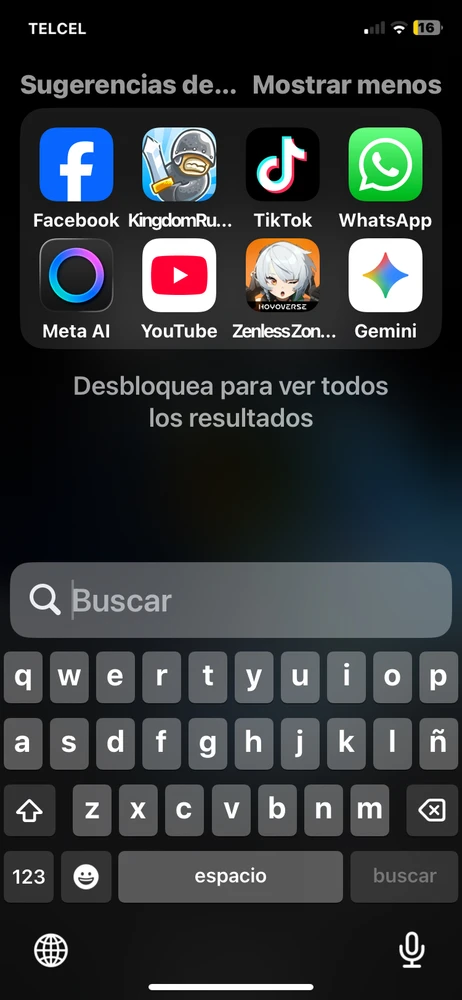Switch to the 123 numeric keyboard
The image size is (462, 1000).
click(x=29, y=877)
